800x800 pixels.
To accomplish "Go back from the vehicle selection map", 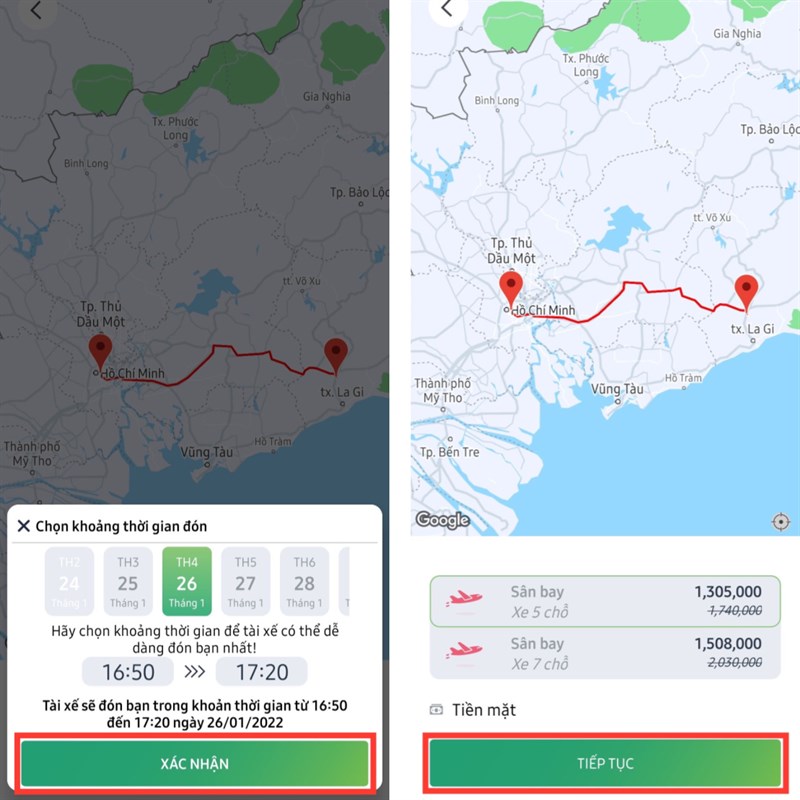I will pos(448,10).
